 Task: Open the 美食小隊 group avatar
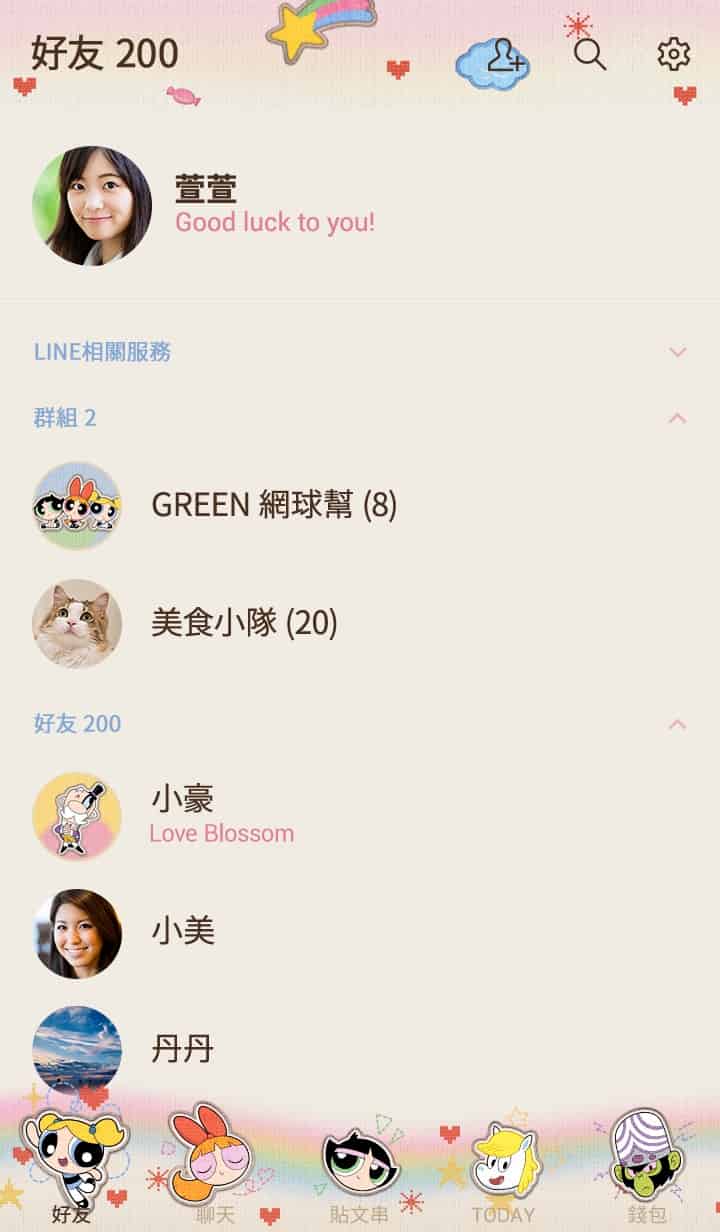pyautogui.click(x=78, y=624)
